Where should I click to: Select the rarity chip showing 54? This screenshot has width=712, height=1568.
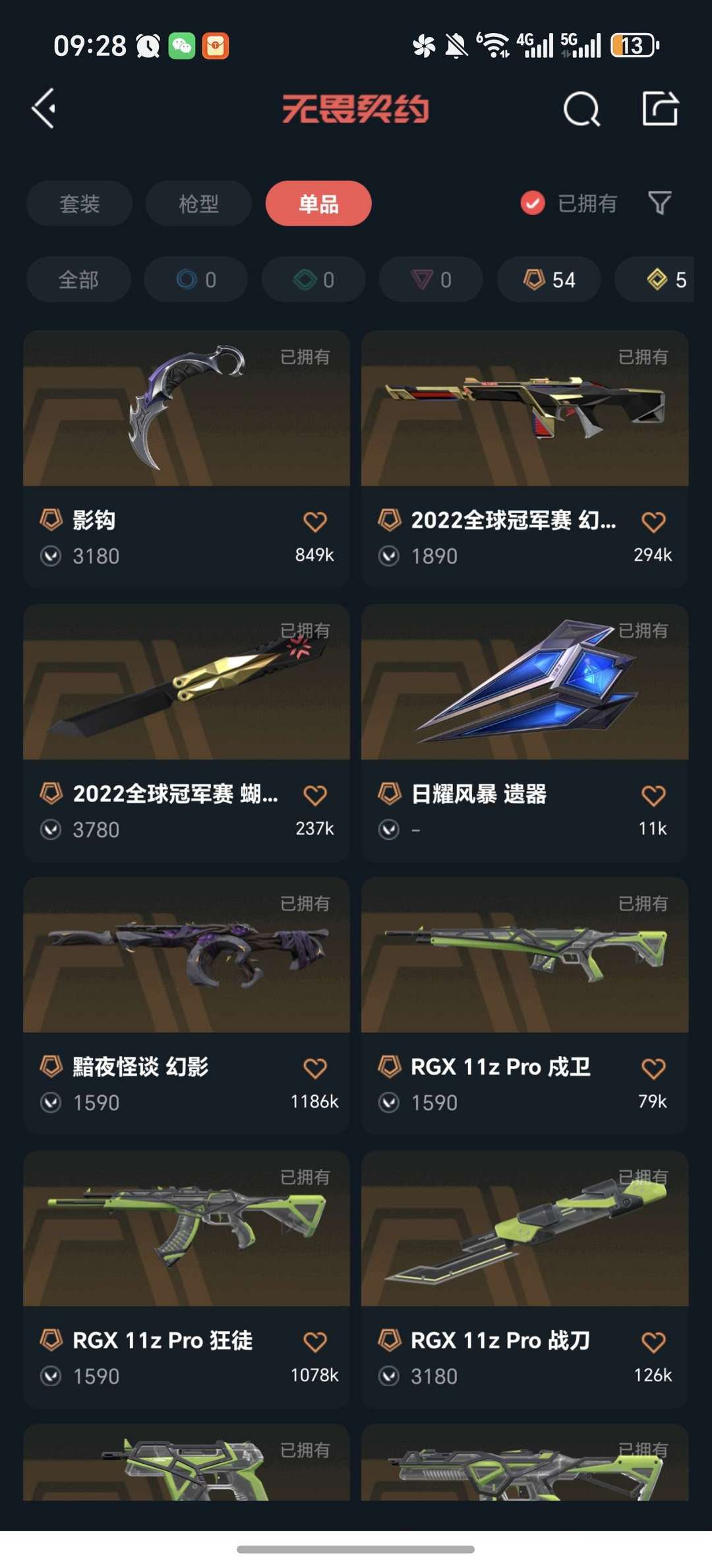[549, 280]
